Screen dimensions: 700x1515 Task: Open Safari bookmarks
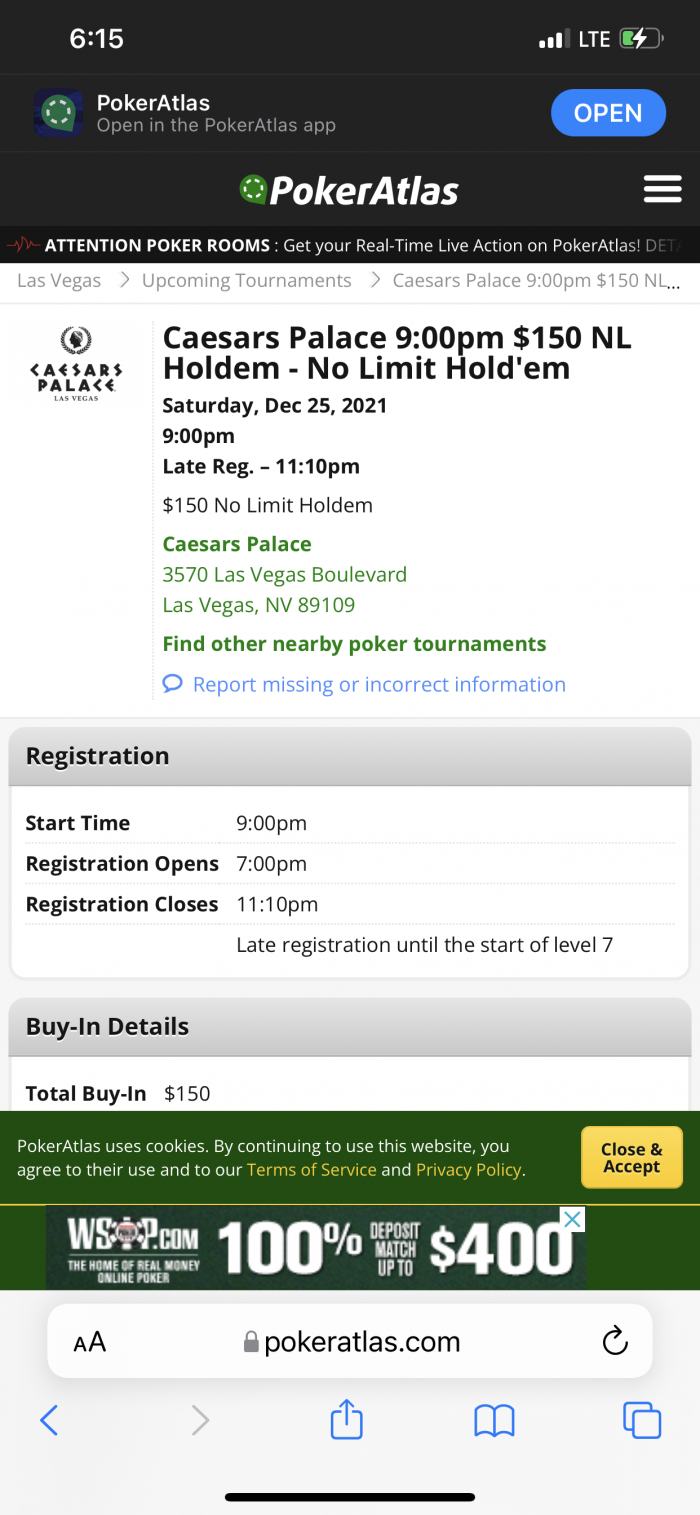coord(494,1420)
